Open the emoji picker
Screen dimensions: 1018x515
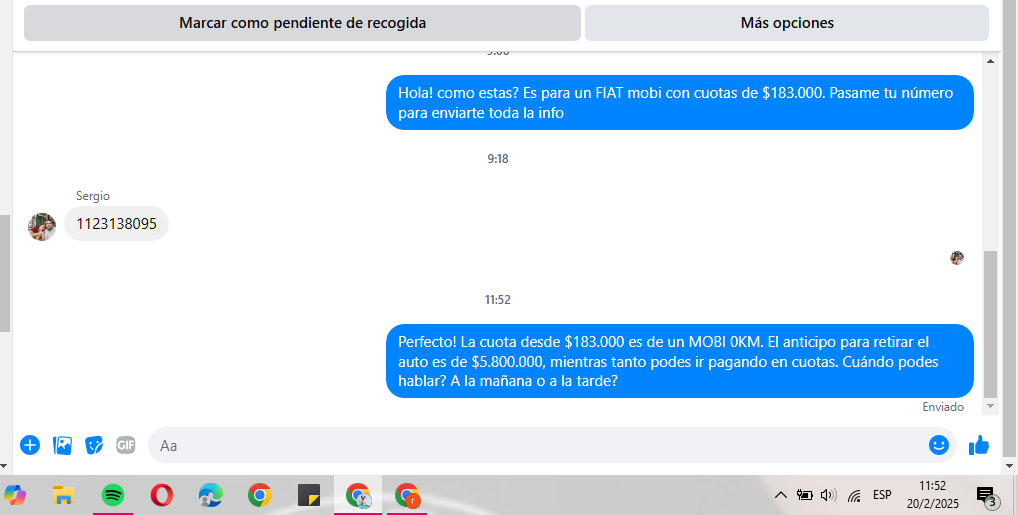coord(938,445)
